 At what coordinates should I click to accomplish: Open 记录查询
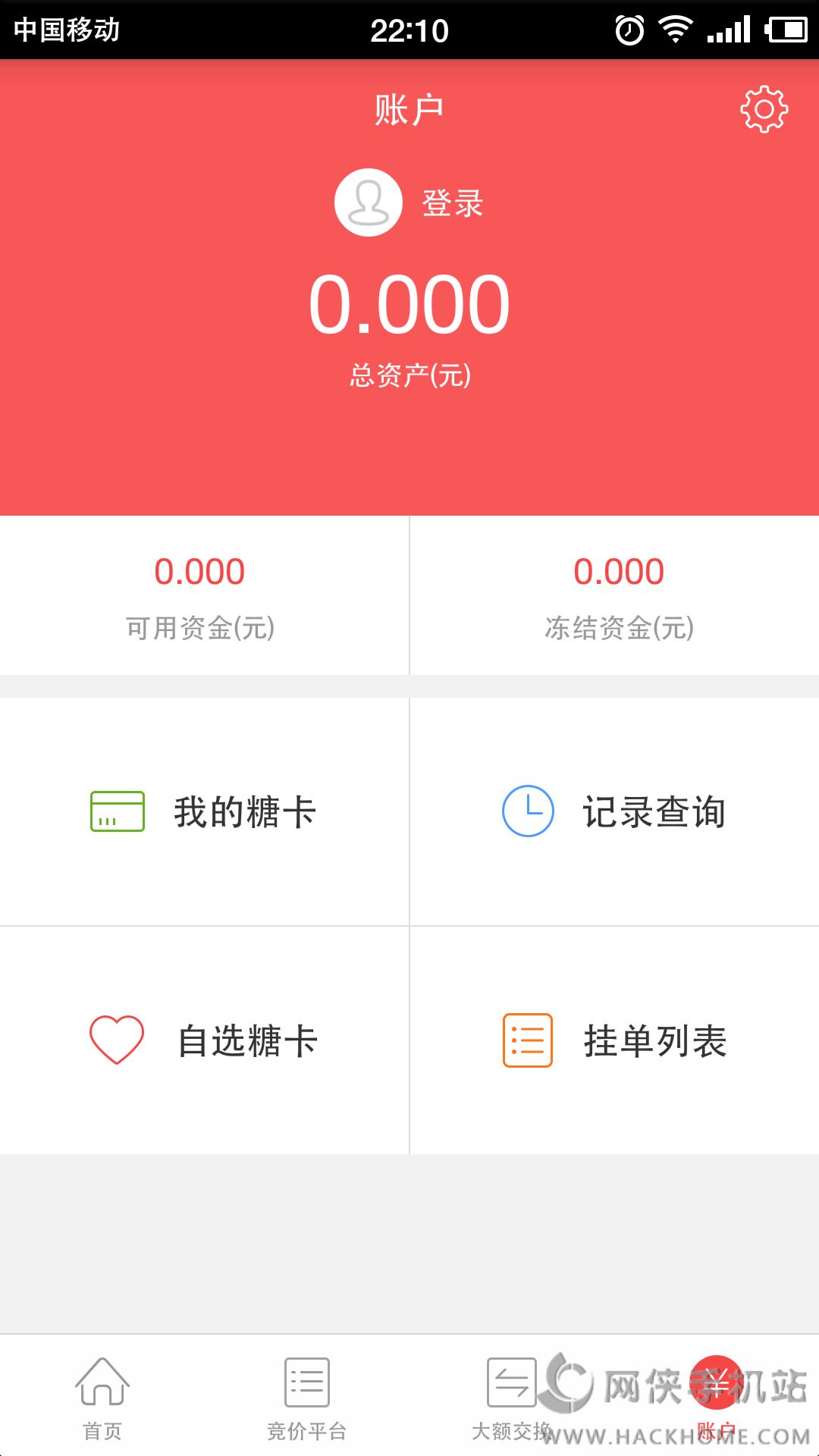[614, 811]
